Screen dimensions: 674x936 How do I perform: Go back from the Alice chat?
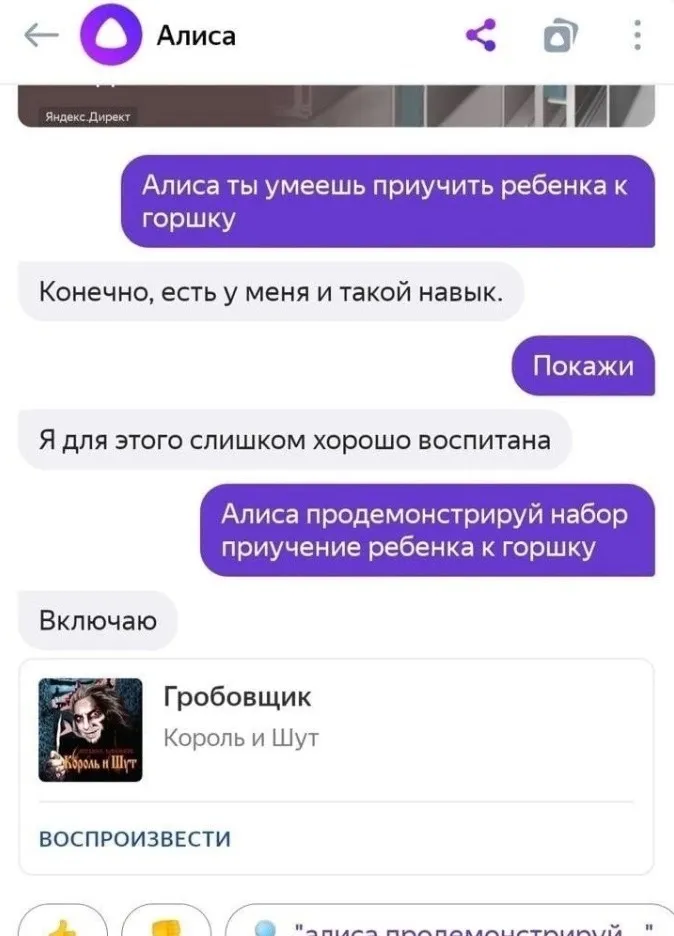click(41, 37)
